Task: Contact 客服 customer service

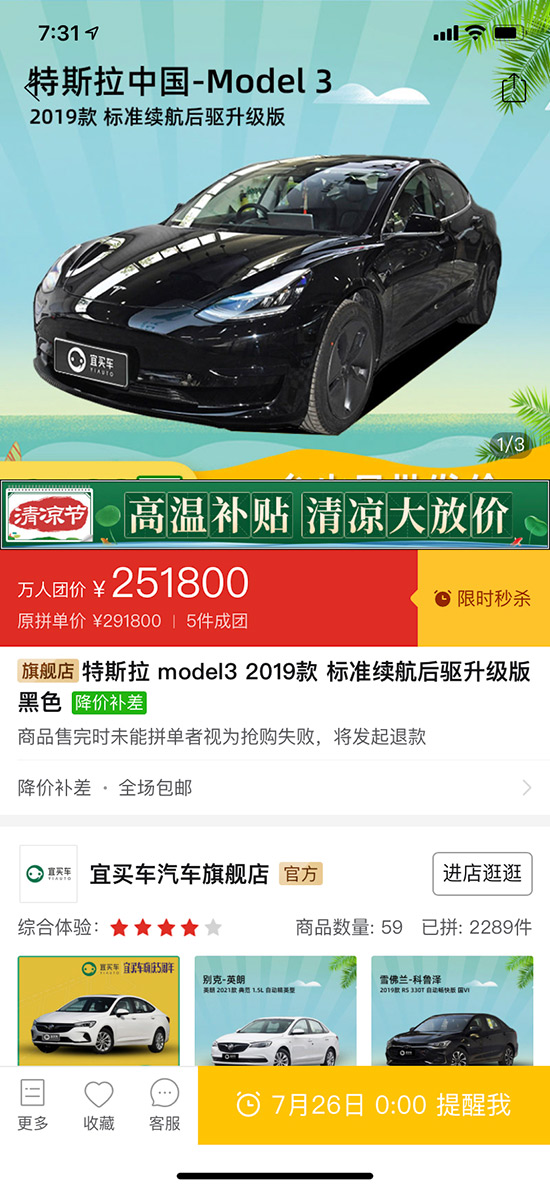Action: [165, 1105]
